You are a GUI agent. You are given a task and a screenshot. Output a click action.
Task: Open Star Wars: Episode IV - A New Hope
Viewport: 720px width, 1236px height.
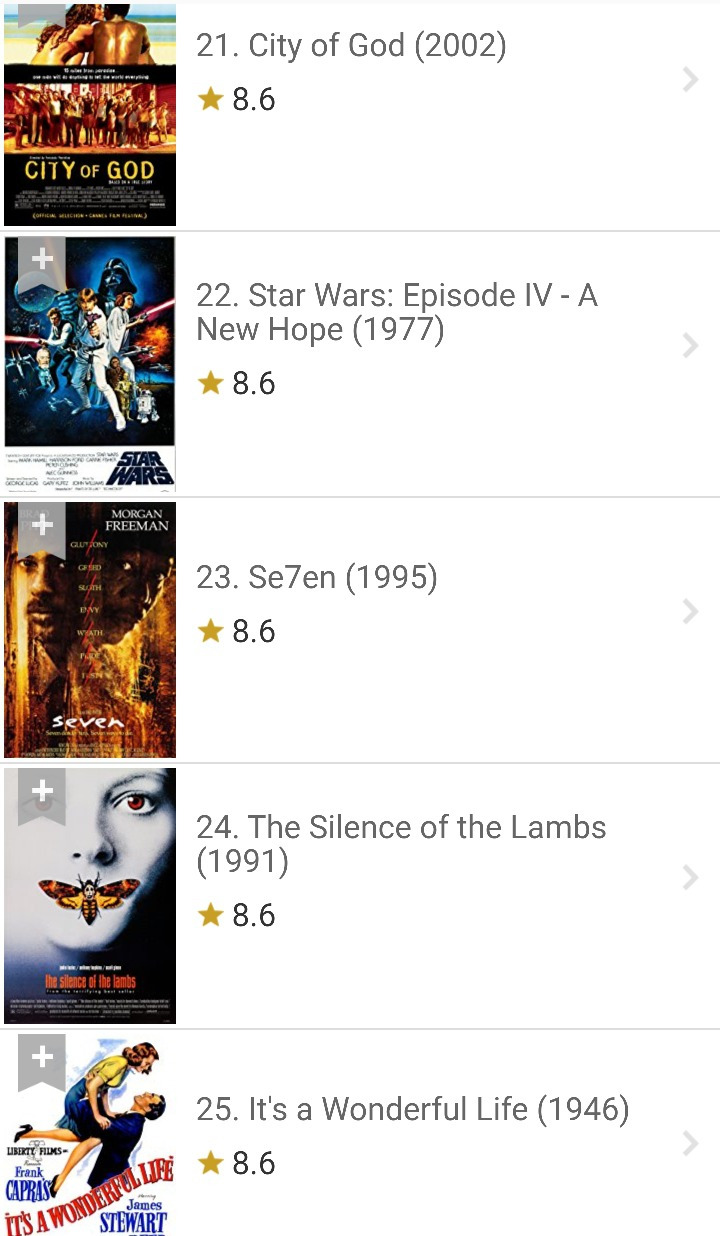[360, 364]
